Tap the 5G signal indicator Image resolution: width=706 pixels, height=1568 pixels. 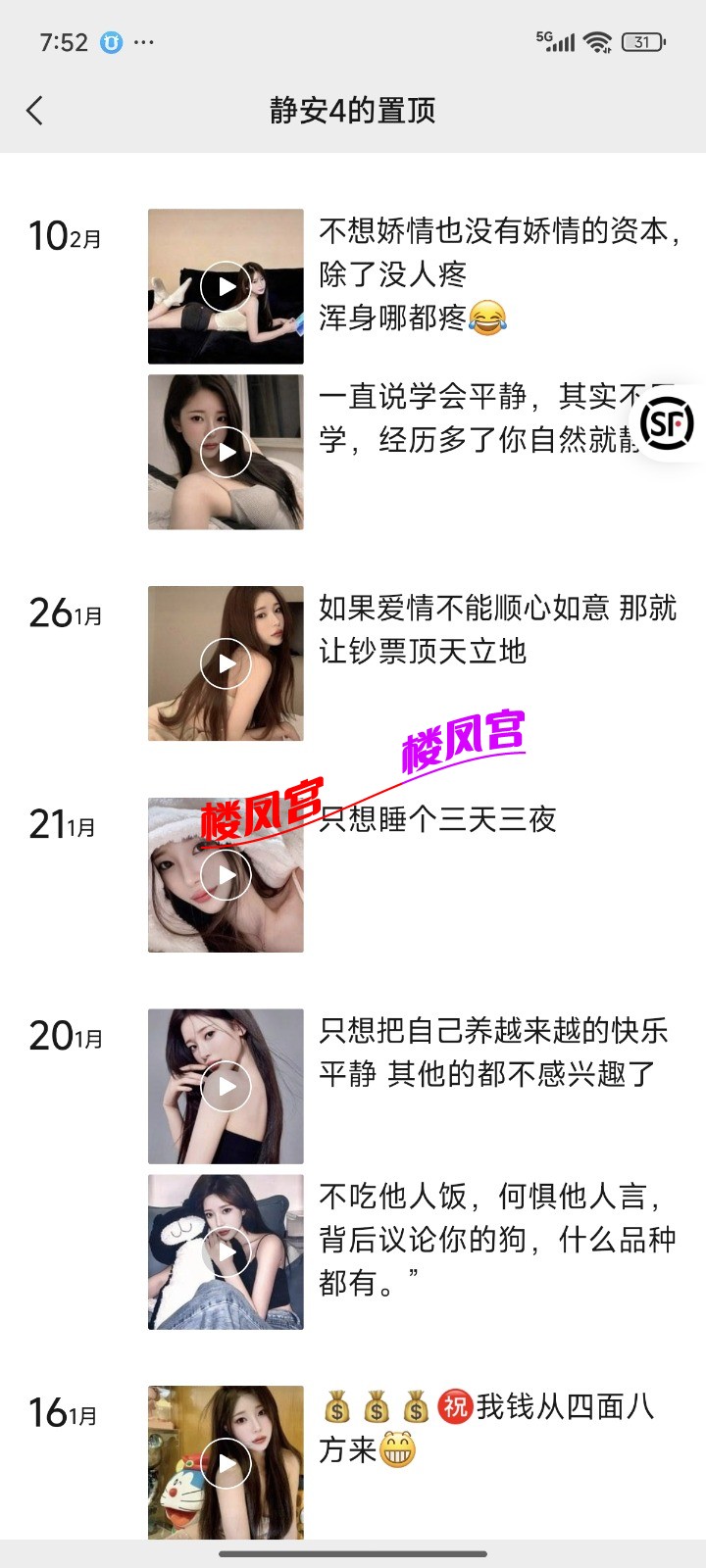pyautogui.click(x=555, y=41)
